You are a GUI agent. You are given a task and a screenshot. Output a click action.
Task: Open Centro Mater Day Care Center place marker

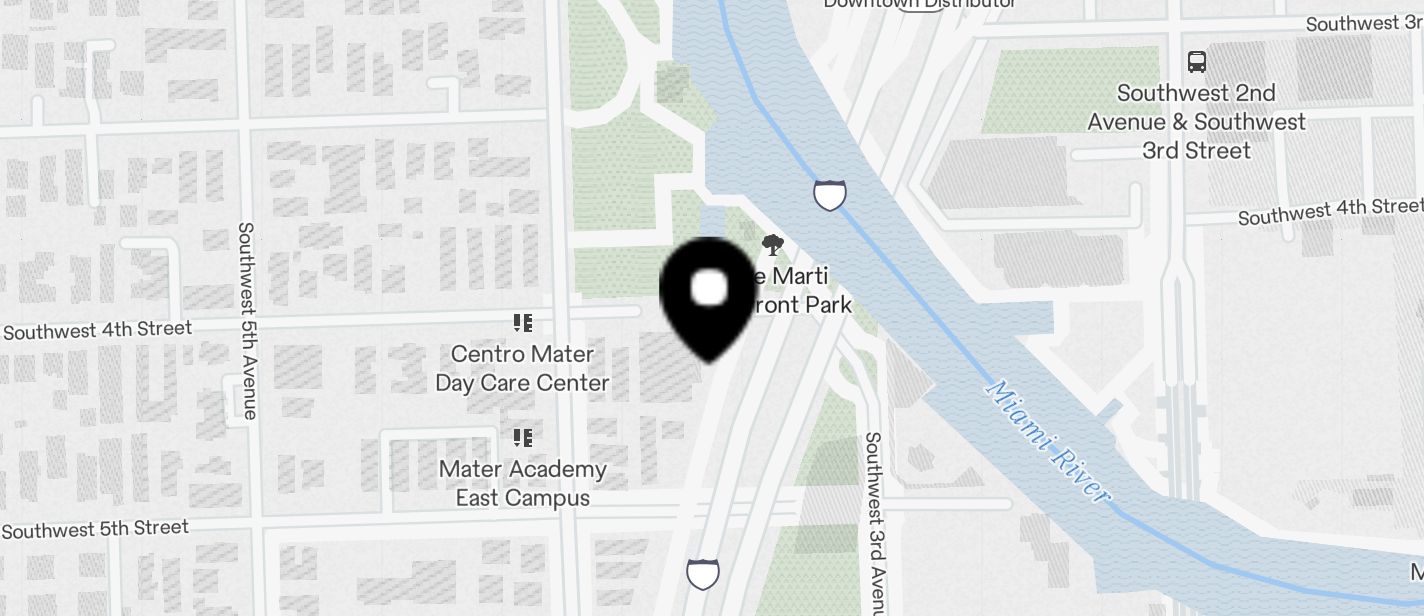pos(522,323)
